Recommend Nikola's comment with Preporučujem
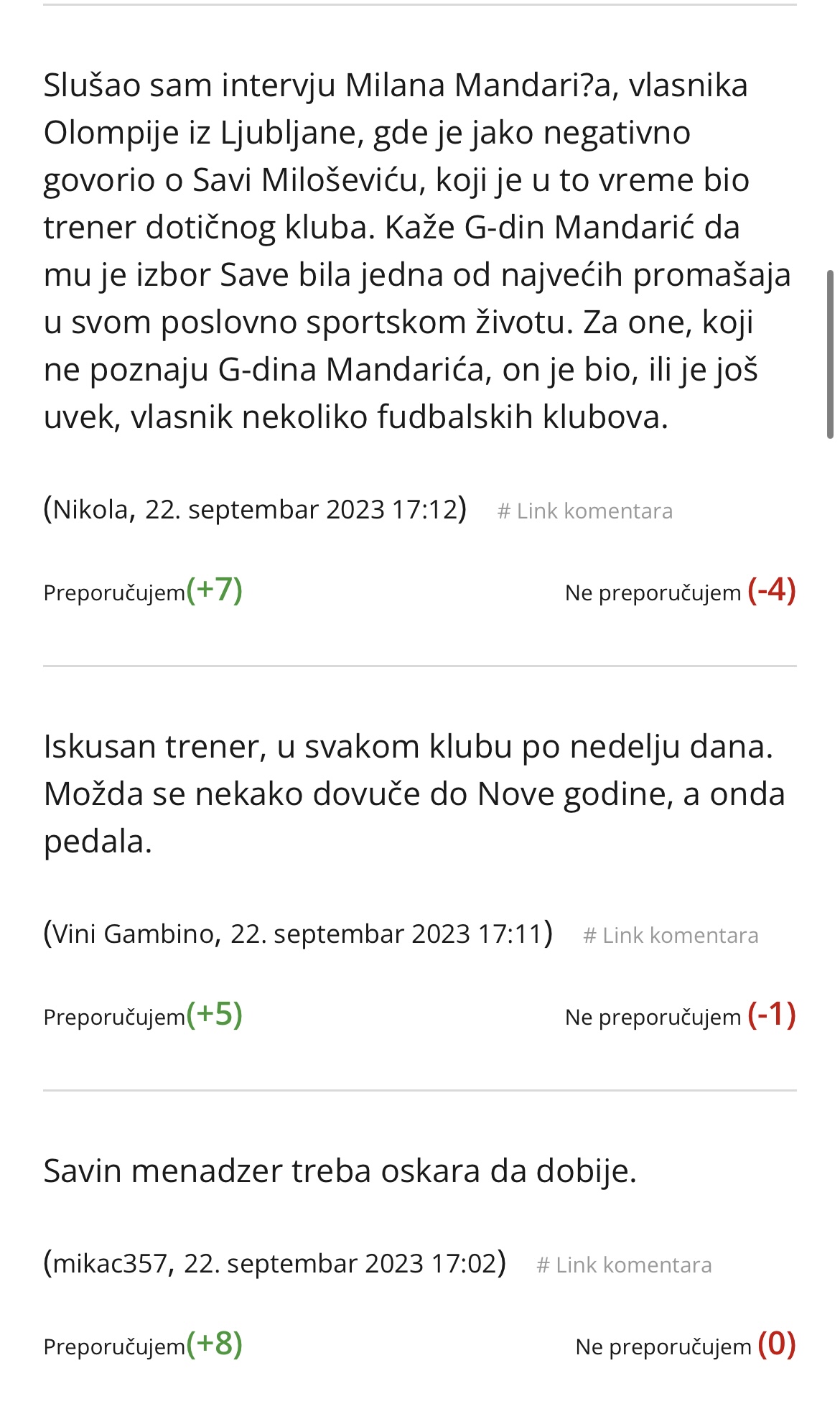The image size is (840, 1419). coord(143,591)
